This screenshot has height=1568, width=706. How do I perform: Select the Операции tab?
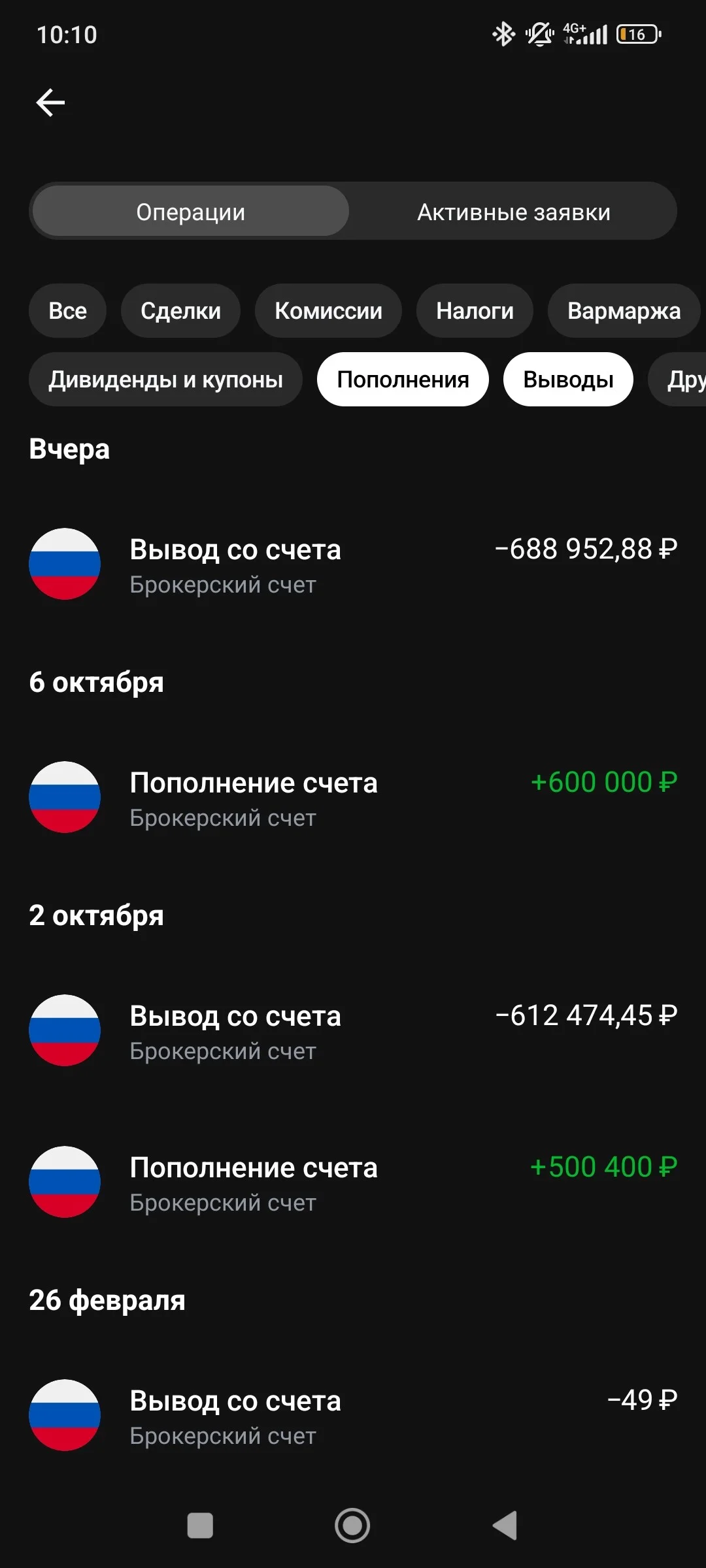tap(191, 212)
